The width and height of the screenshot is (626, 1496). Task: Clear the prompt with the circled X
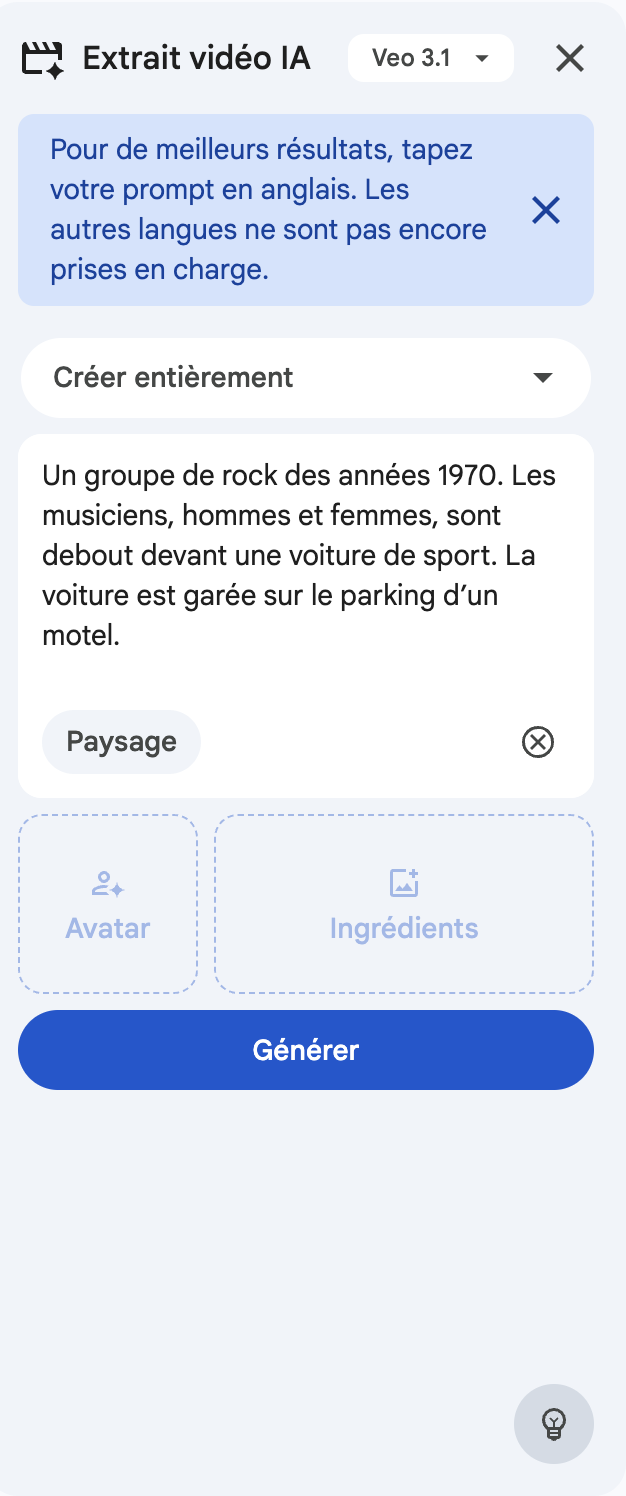point(538,742)
